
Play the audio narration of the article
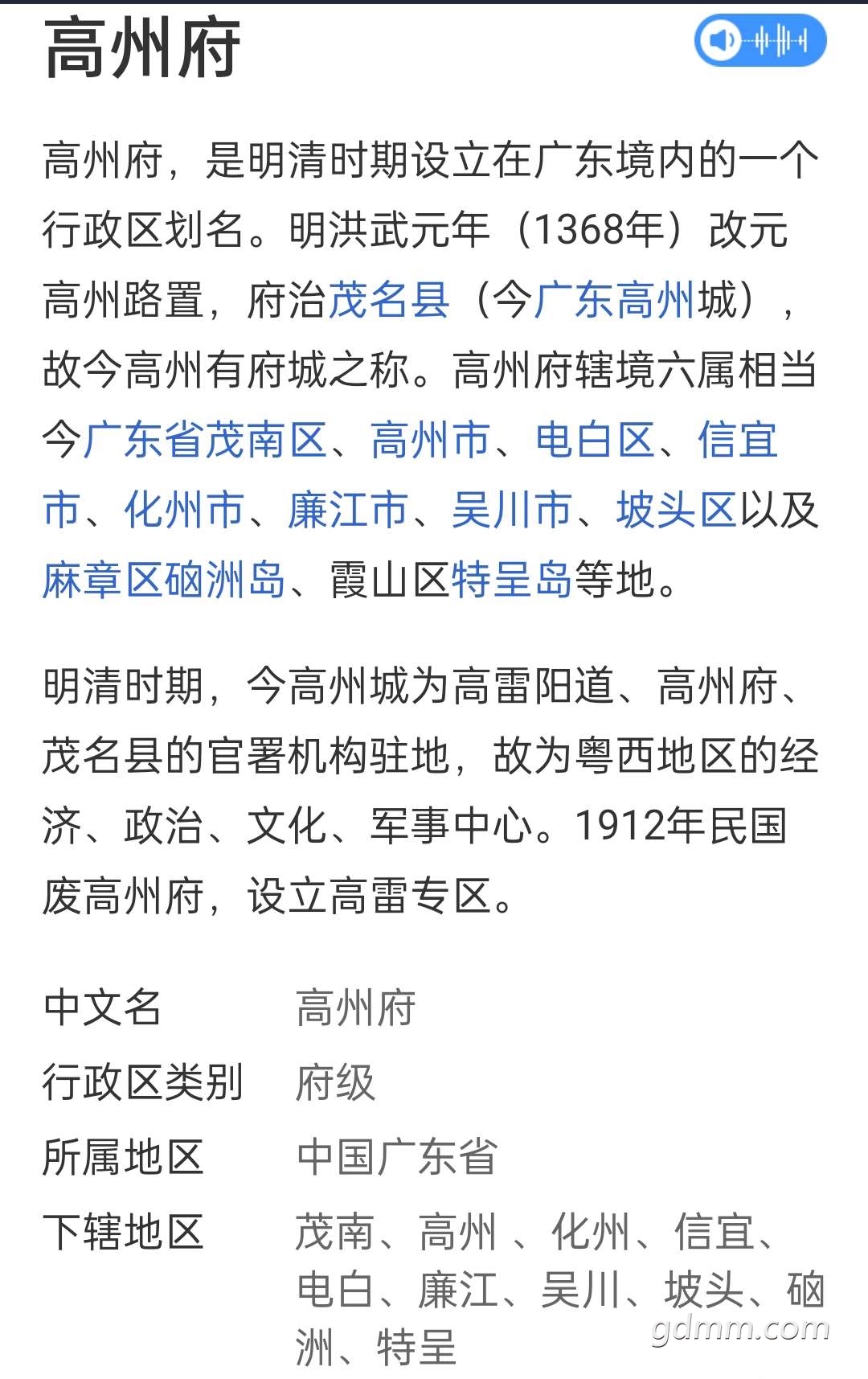(x=759, y=40)
